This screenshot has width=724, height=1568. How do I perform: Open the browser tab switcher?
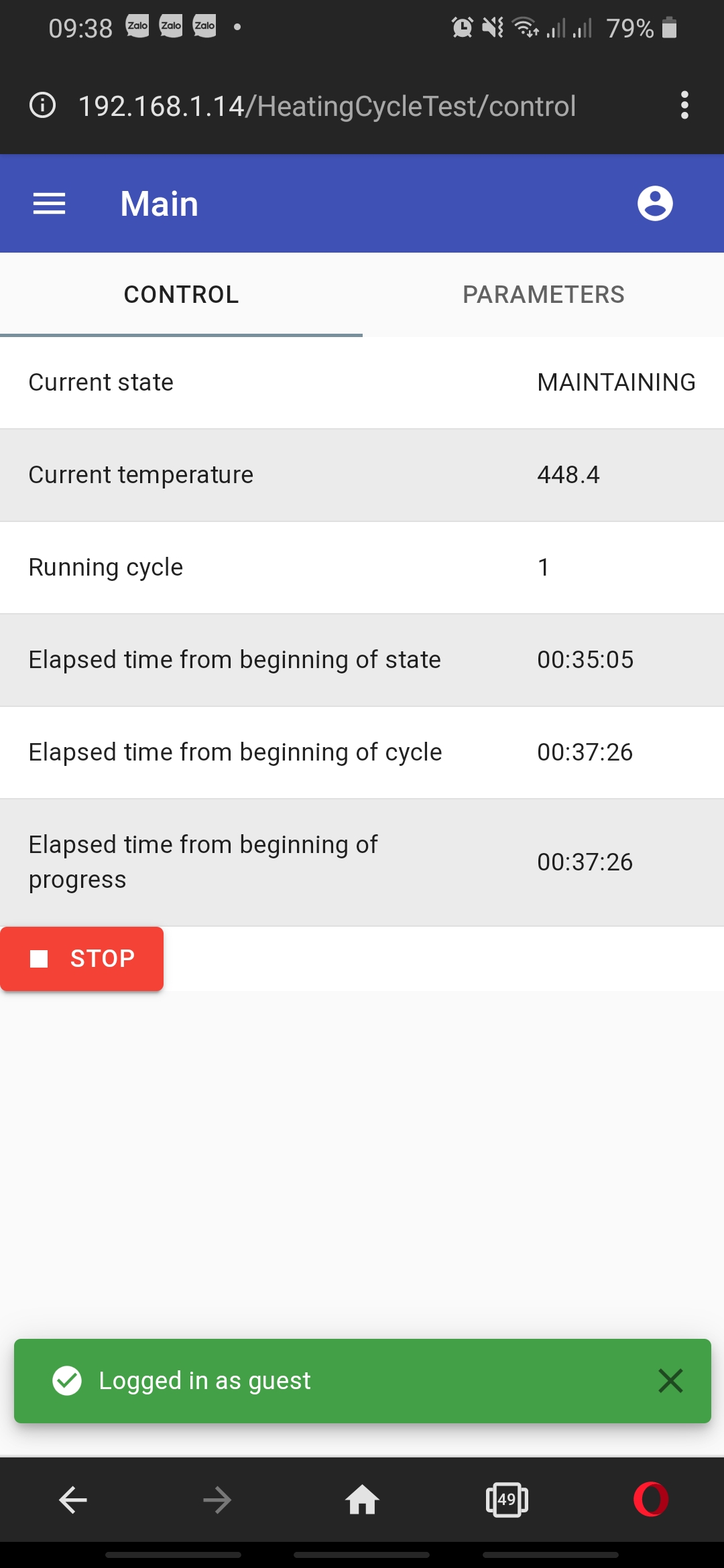click(x=507, y=1500)
